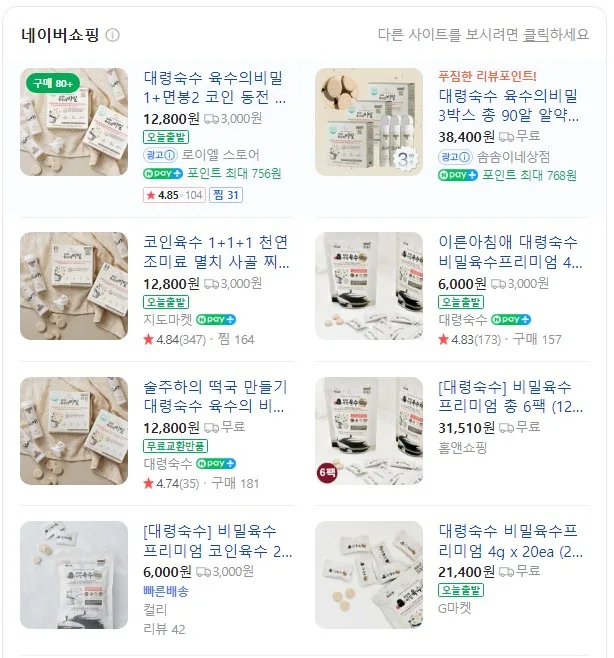
Task: Open 로이엘 스토어 ad product for 12,800원
Action: point(215,88)
